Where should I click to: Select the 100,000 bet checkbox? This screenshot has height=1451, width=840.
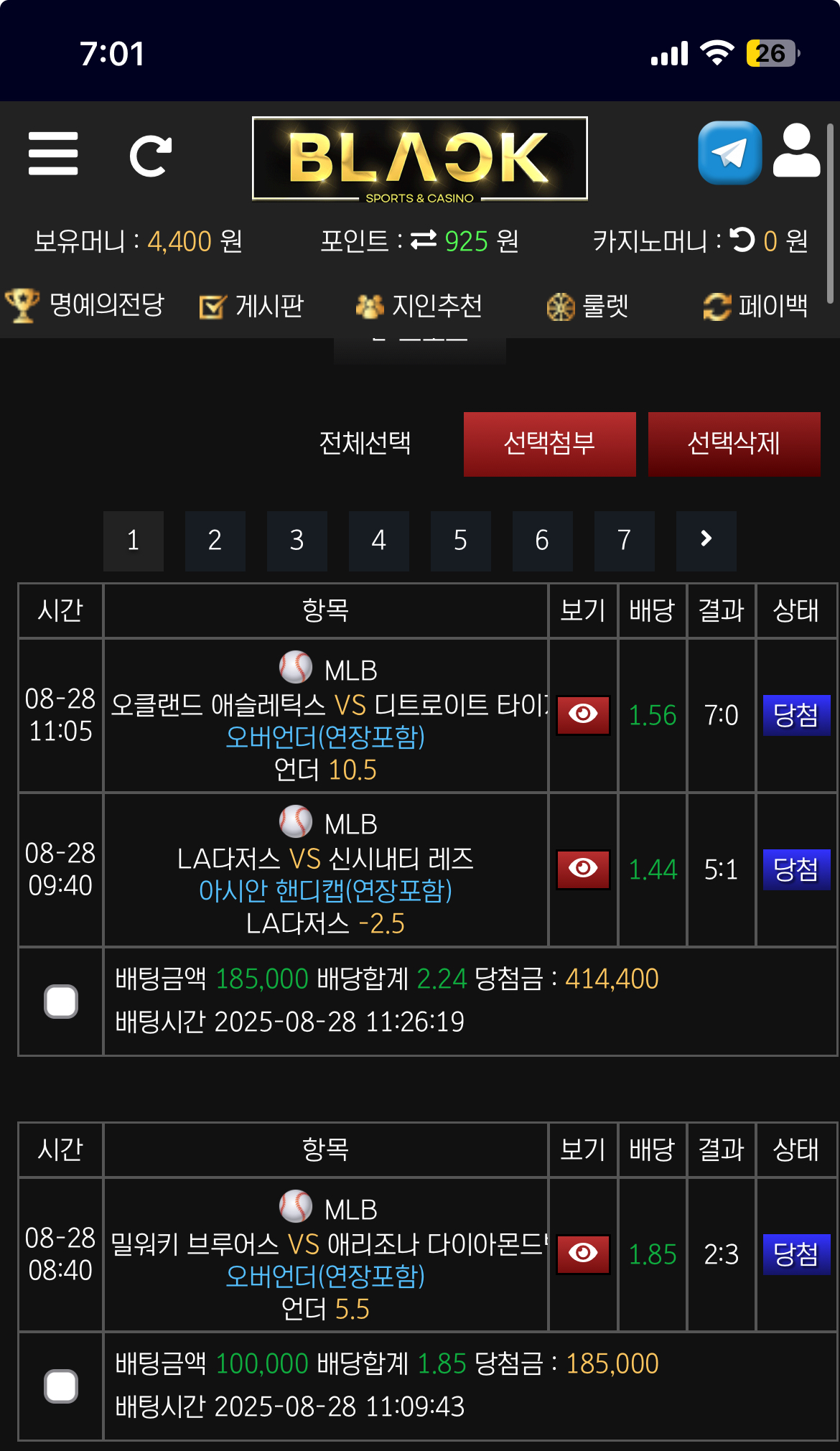pyautogui.click(x=61, y=1386)
